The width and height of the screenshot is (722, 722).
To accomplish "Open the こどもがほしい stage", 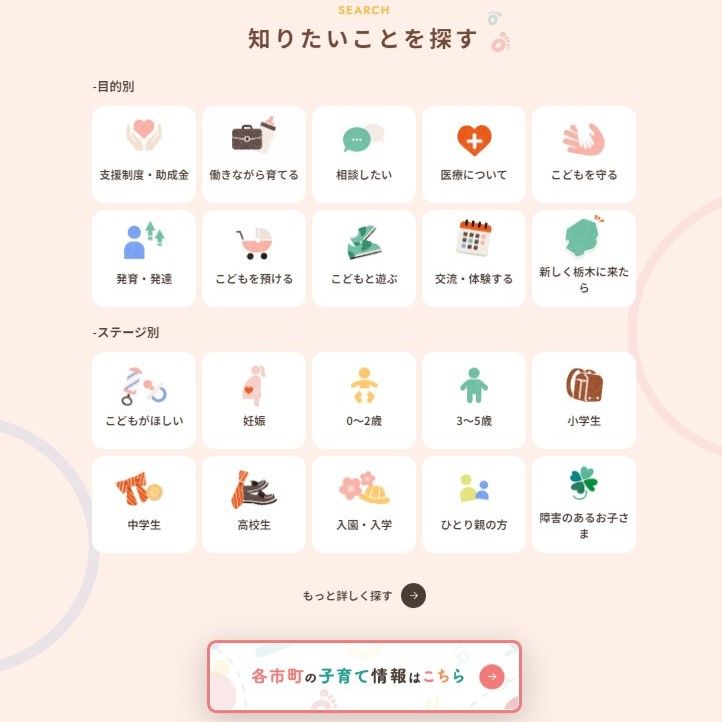I will (x=144, y=400).
